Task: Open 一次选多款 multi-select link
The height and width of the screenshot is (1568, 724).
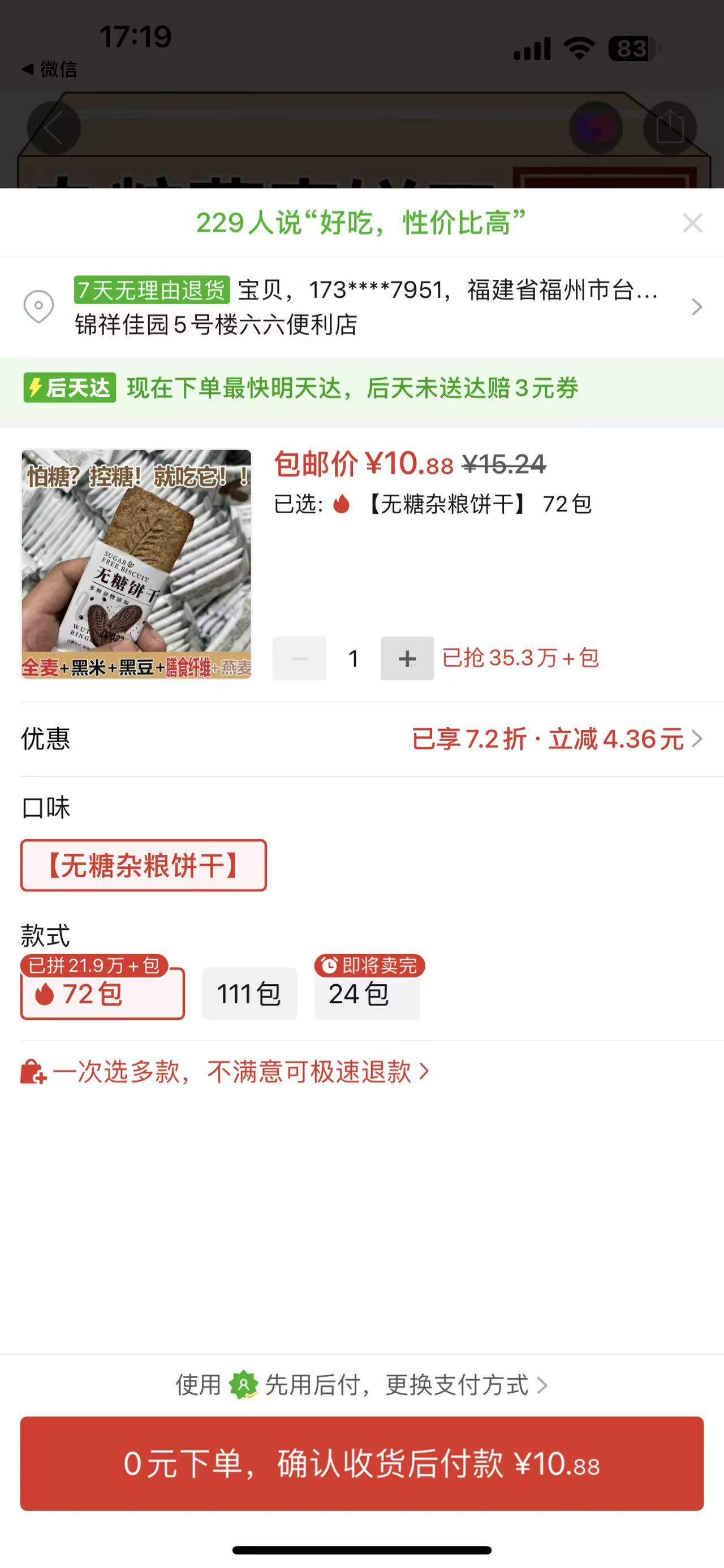Action: pyautogui.click(x=231, y=1072)
